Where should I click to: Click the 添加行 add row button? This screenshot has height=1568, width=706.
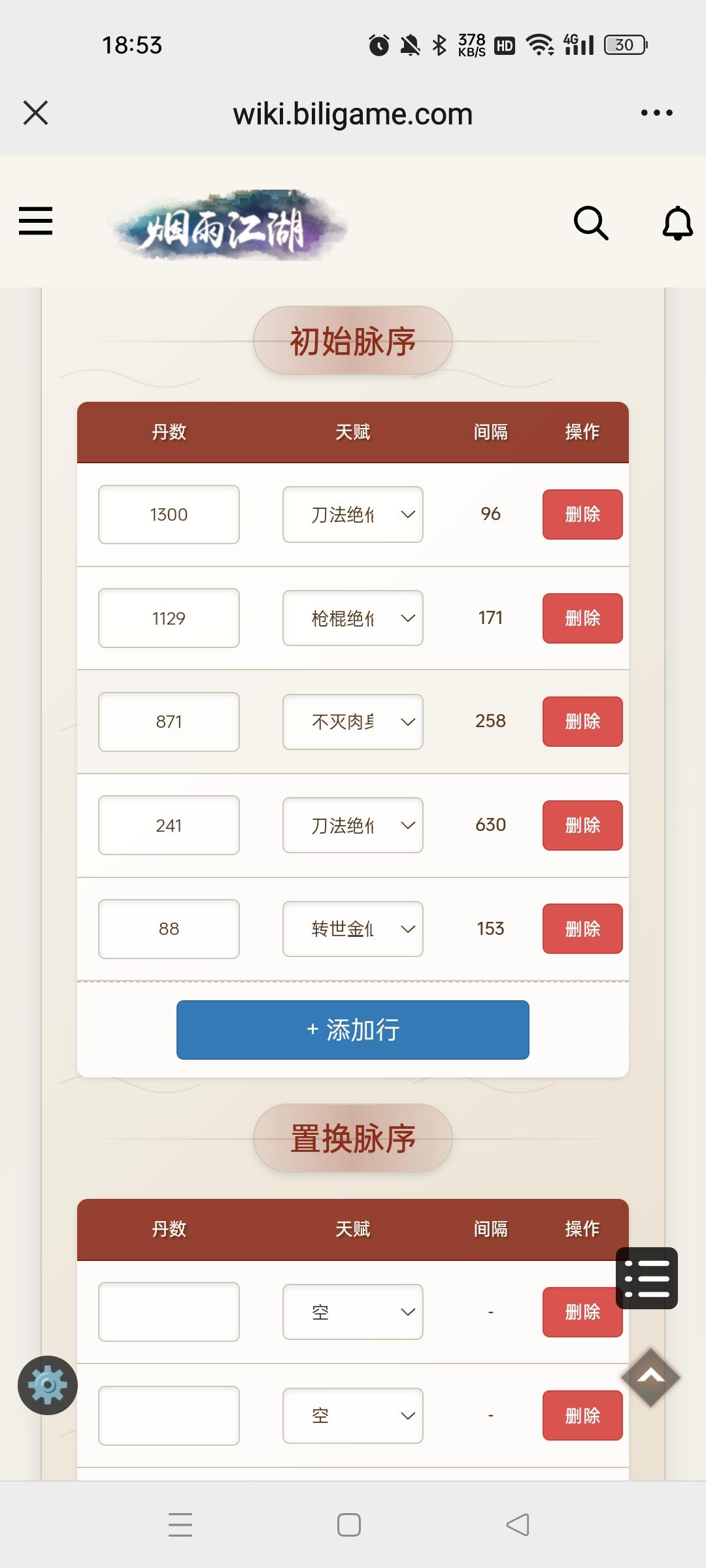(x=352, y=1030)
